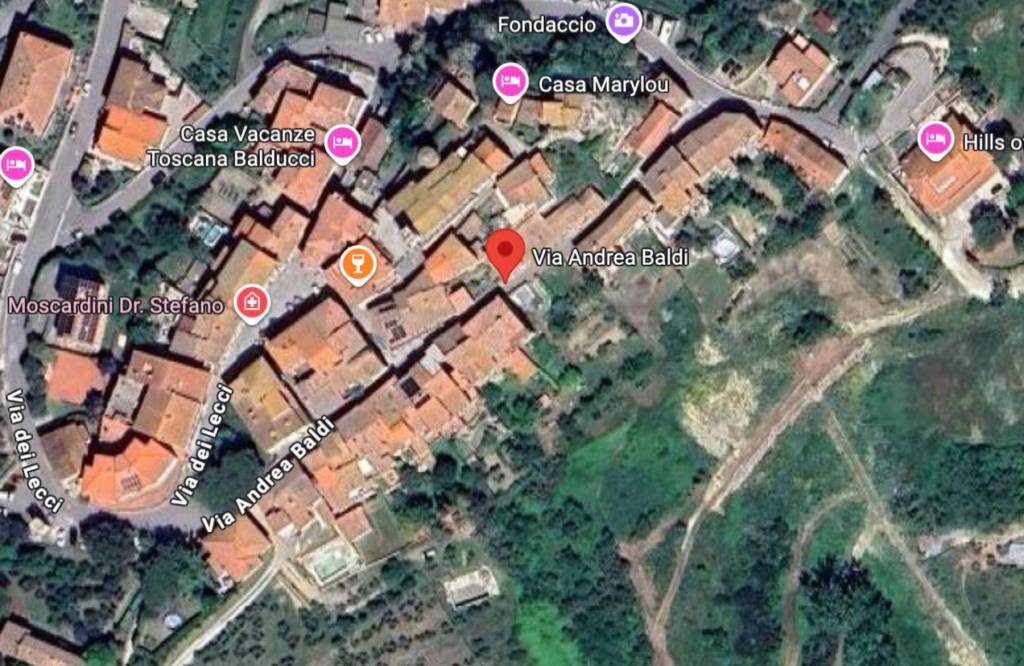This screenshot has height=666, width=1024.
Task: Open the orange wine bar marker
Action: pyautogui.click(x=356, y=265)
